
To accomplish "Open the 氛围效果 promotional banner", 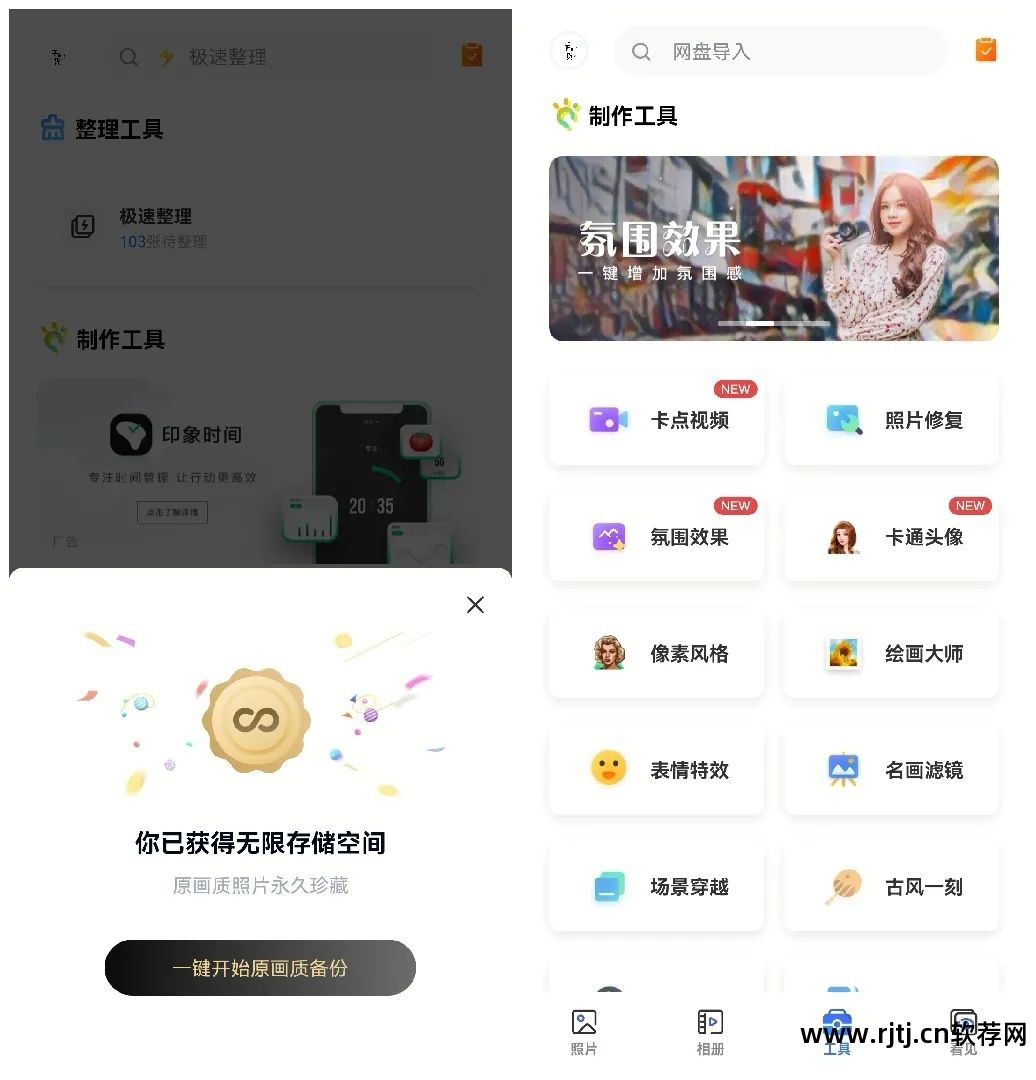I will (773, 248).
